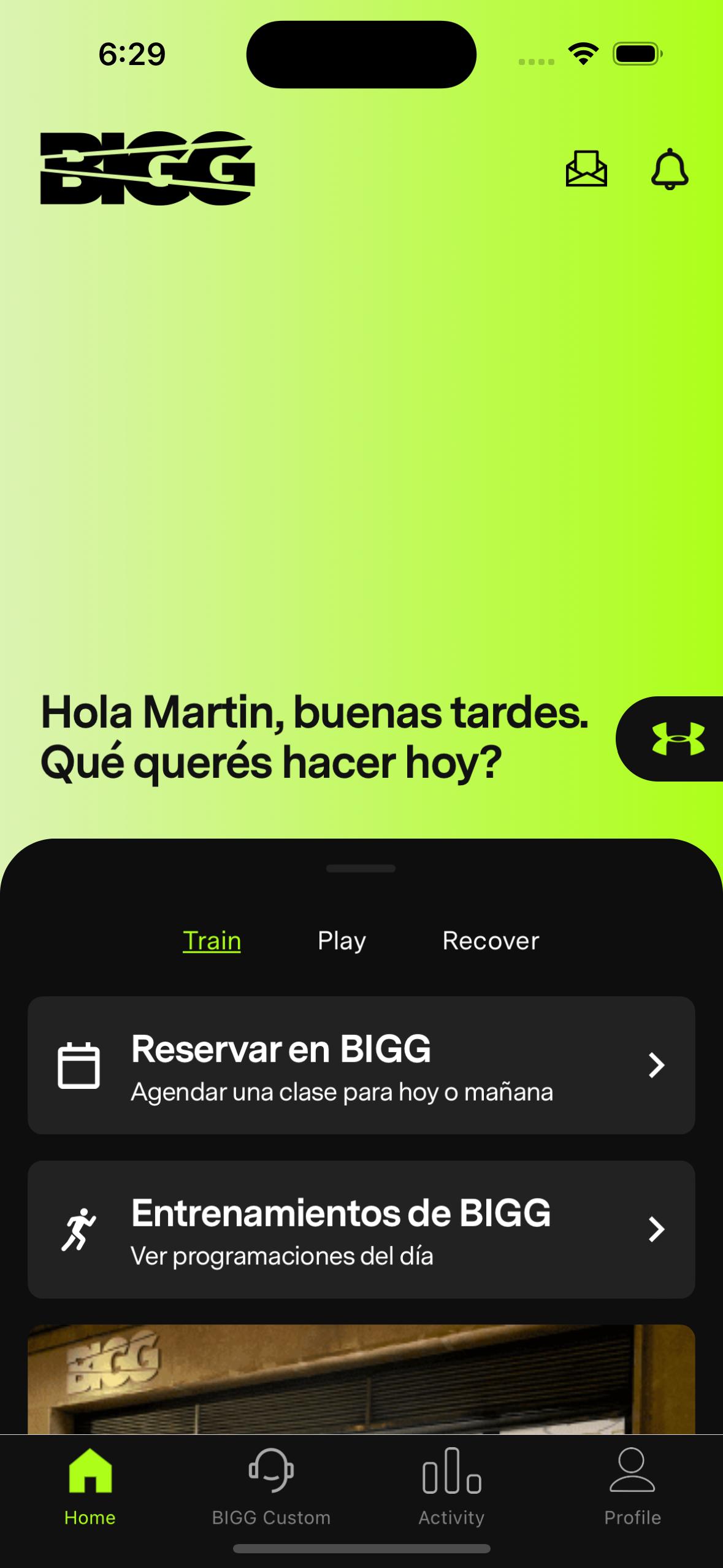This screenshot has height=1568, width=723.
Task: Tap the Under Armour side button
Action: pos(675,739)
